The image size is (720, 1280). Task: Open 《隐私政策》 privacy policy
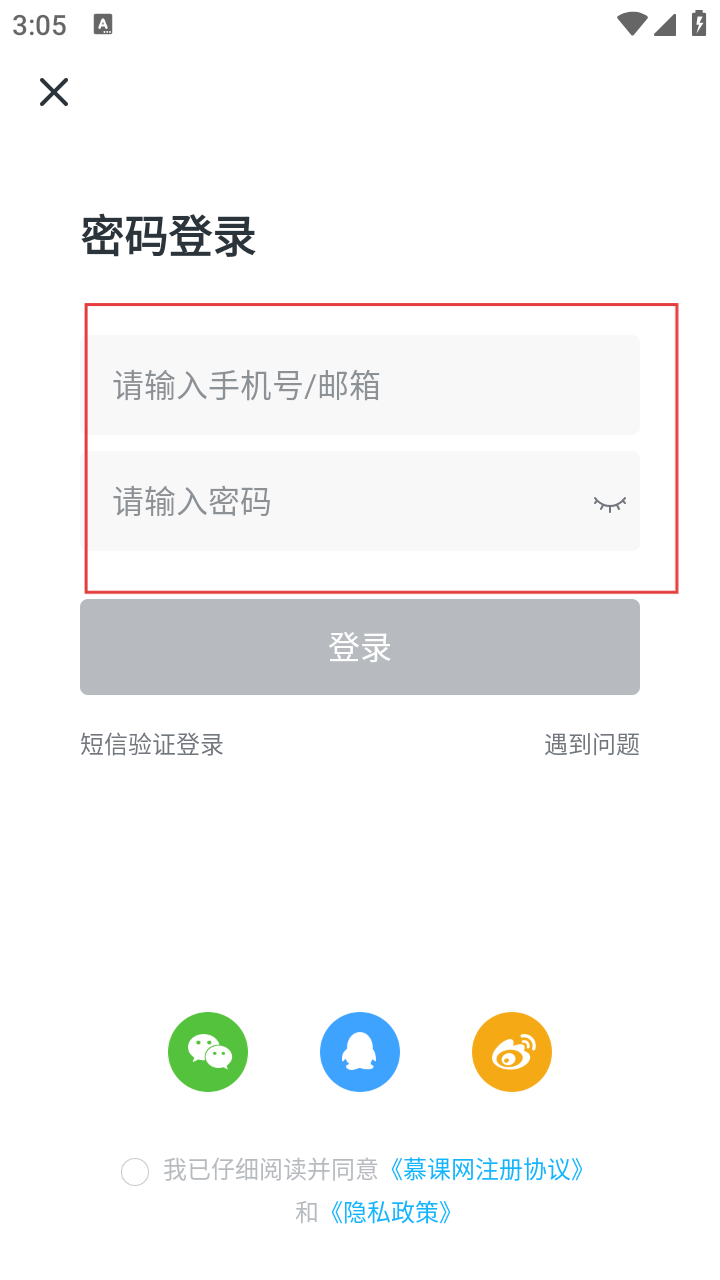(391, 1213)
